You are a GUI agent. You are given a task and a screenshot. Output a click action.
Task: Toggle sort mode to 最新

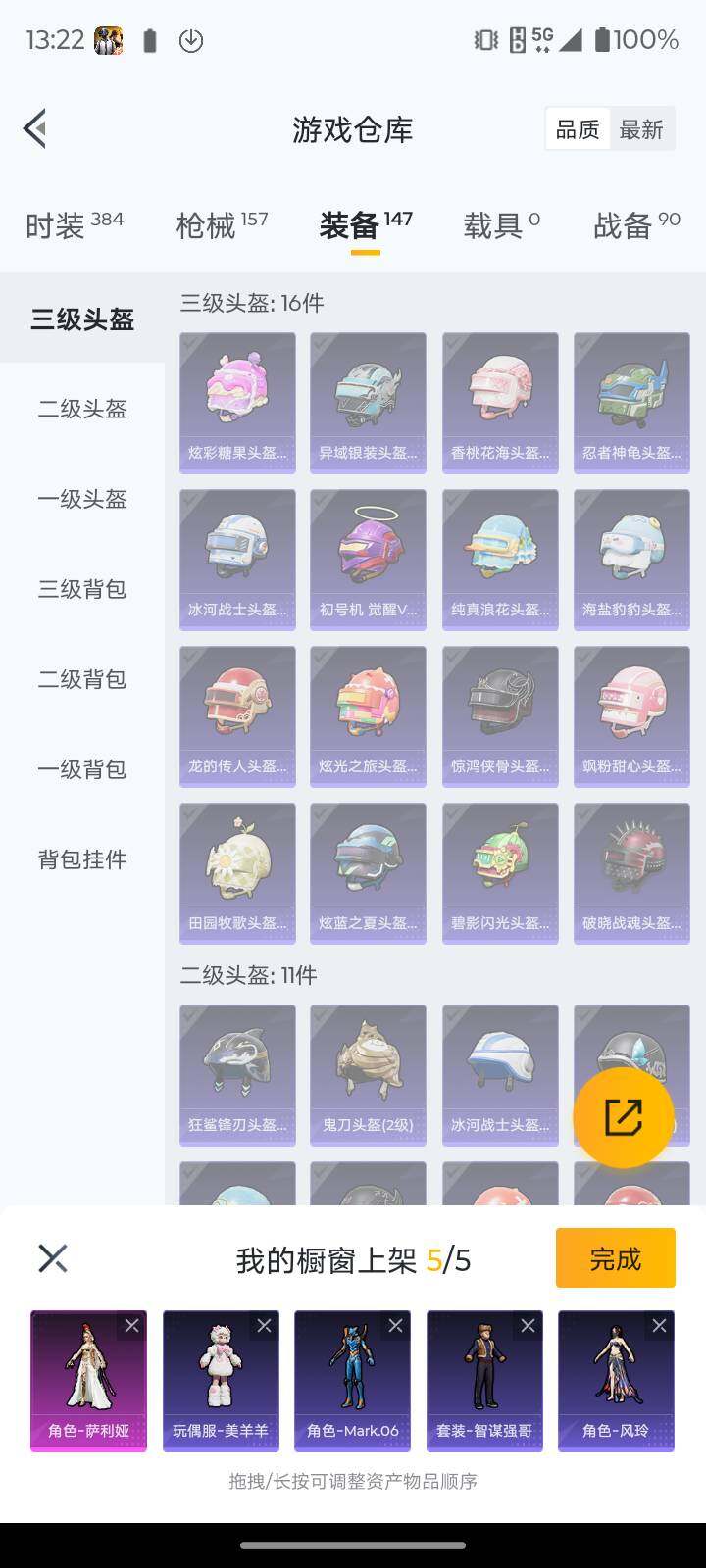pos(641,128)
